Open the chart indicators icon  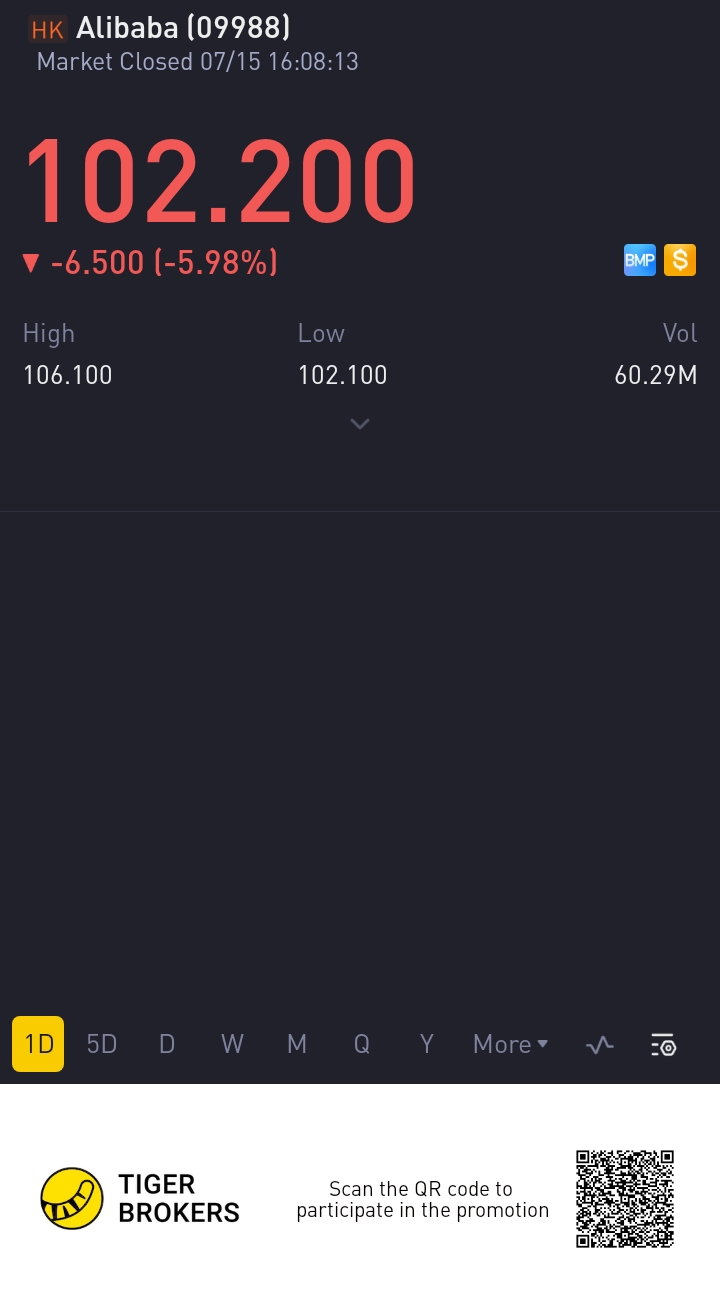(600, 1045)
